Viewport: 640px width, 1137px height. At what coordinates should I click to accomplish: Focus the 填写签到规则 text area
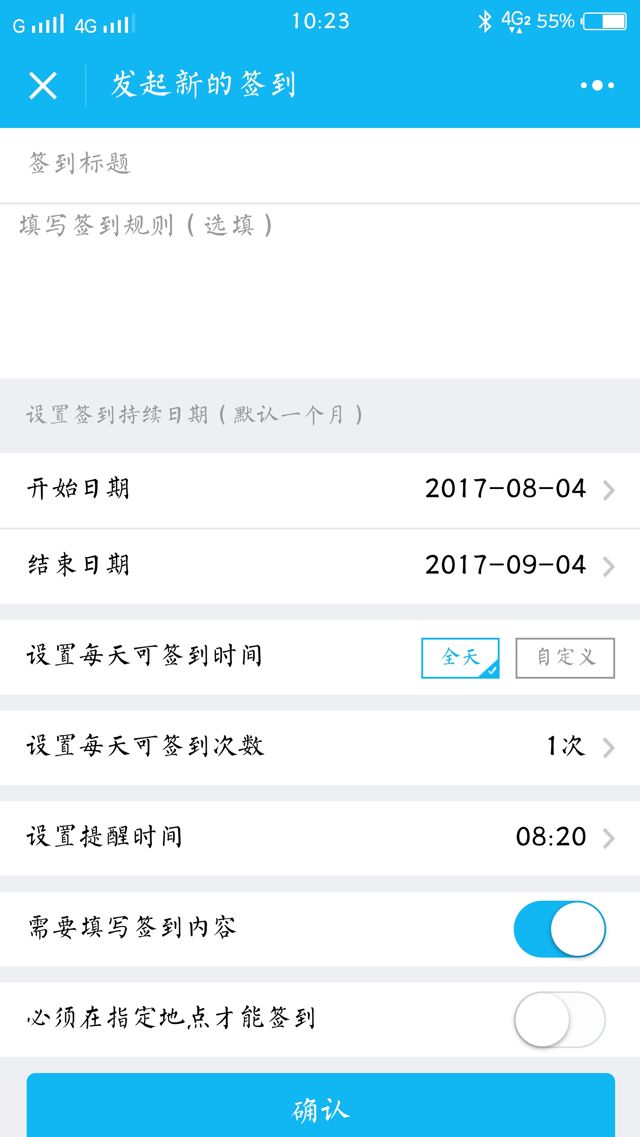click(320, 291)
